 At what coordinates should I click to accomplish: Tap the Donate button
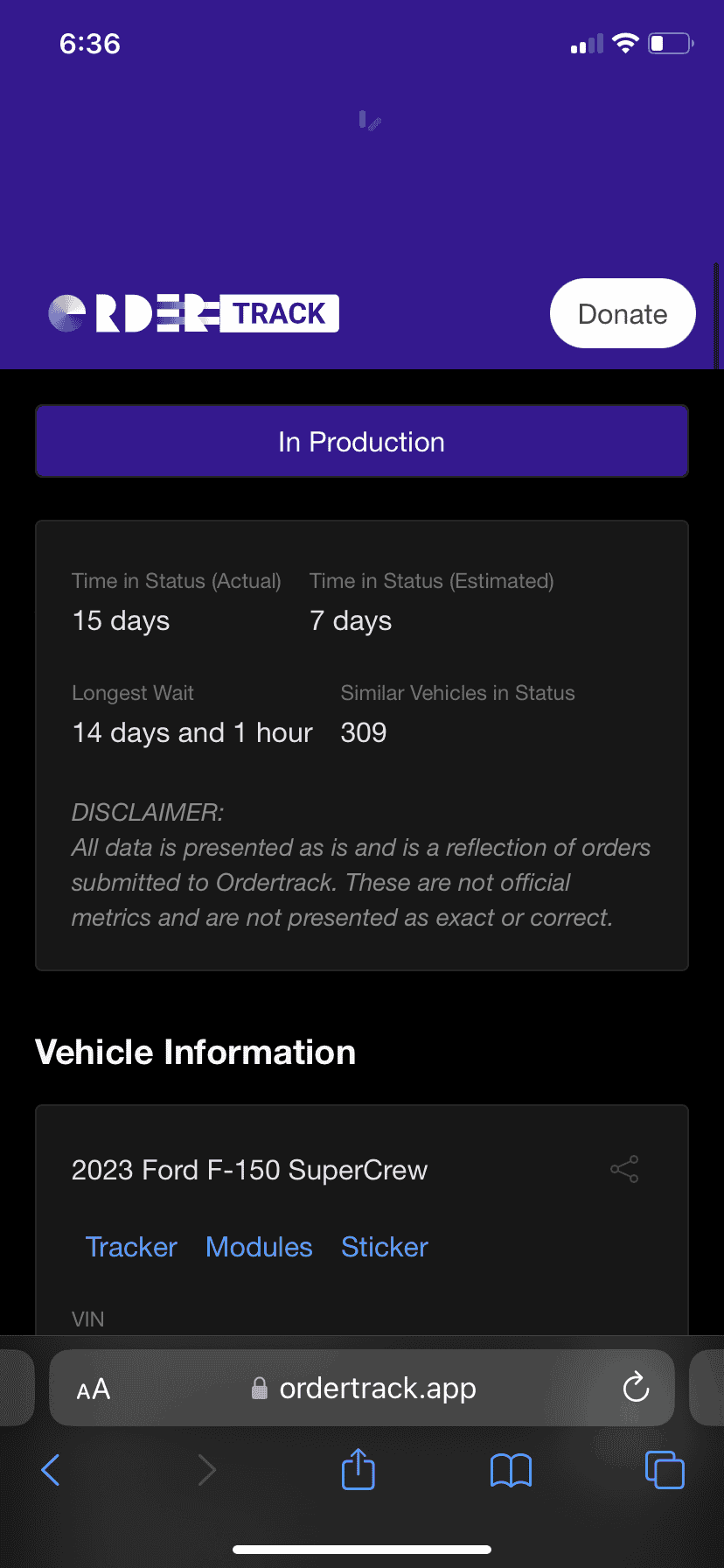pyautogui.click(x=623, y=313)
